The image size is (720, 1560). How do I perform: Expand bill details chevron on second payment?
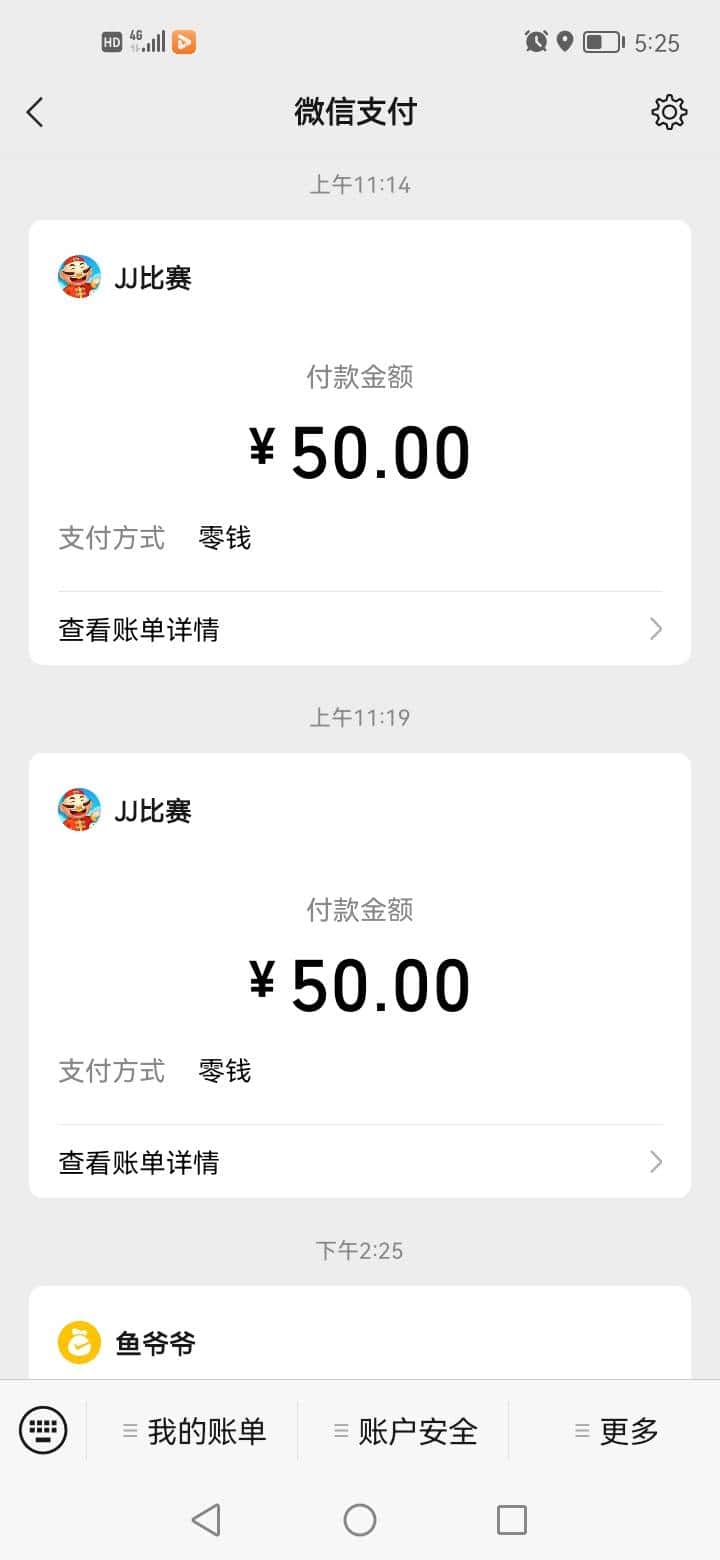pyautogui.click(x=655, y=1161)
